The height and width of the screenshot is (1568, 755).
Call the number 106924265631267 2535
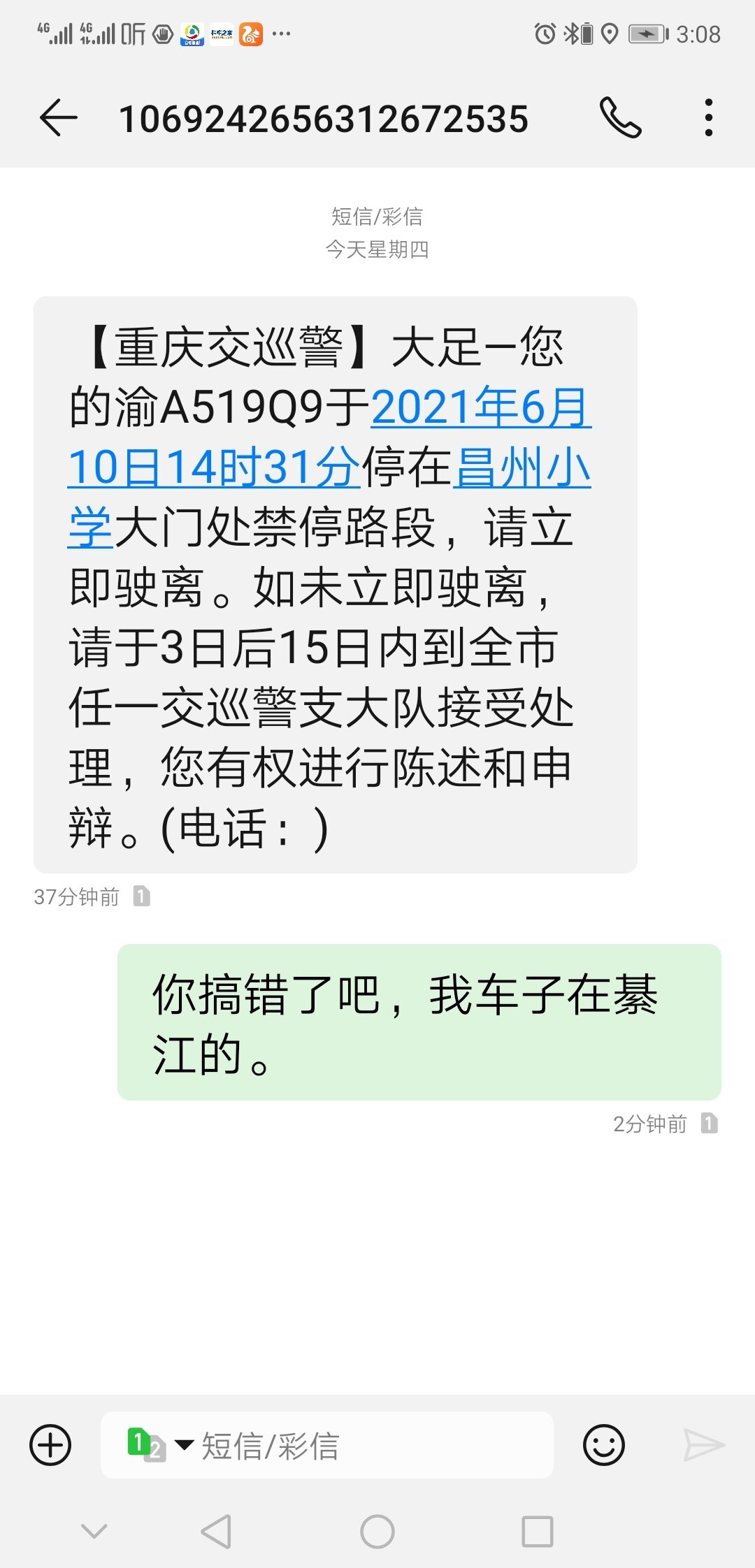(x=619, y=117)
